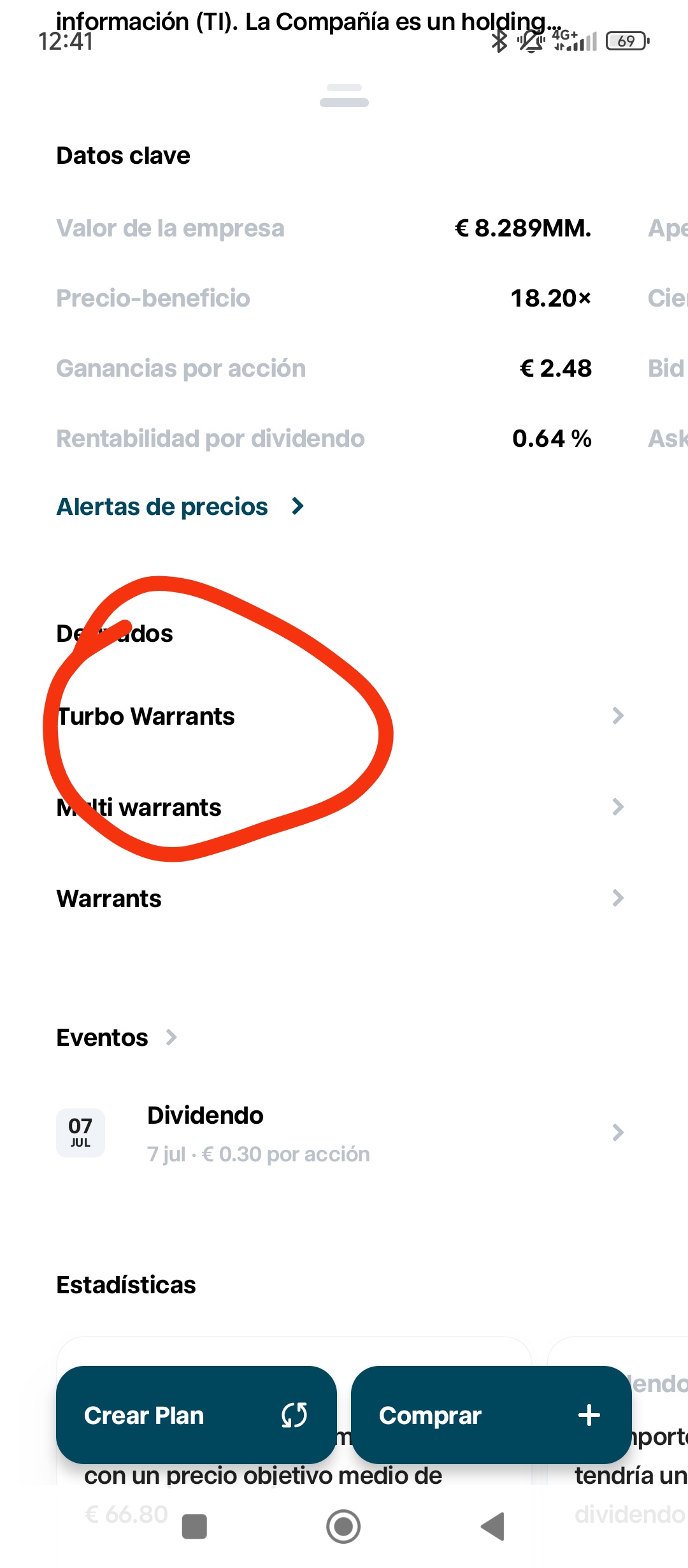The height and width of the screenshot is (1568, 688).
Task: Tap the system home button
Action: [x=343, y=1527]
